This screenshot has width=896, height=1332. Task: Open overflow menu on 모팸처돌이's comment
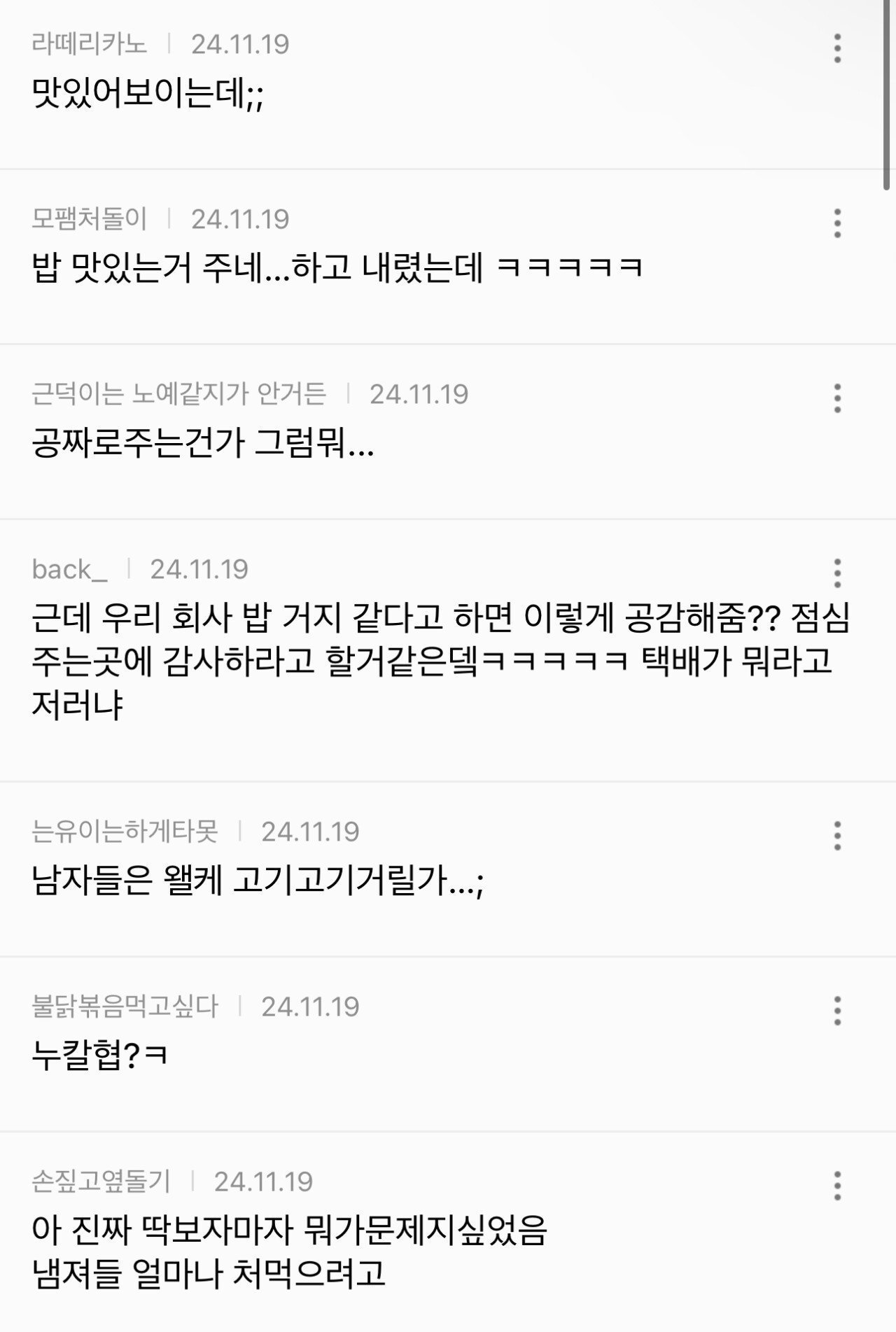pyautogui.click(x=837, y=223)
